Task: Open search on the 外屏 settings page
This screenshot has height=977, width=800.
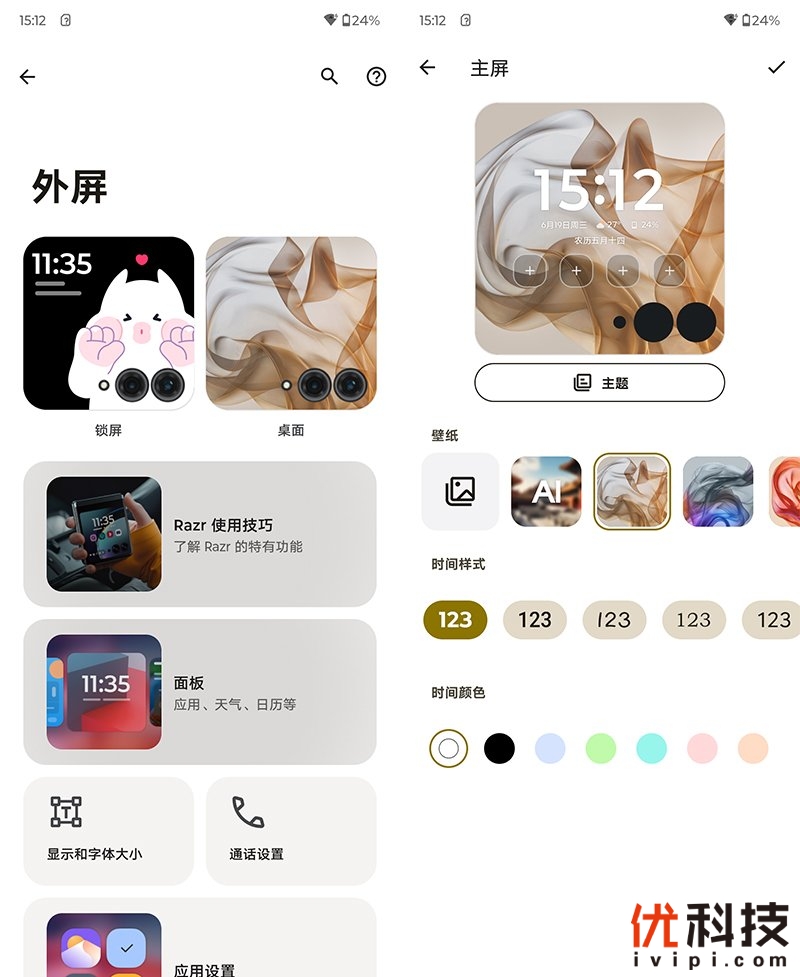Action: (x=329, y=76)
